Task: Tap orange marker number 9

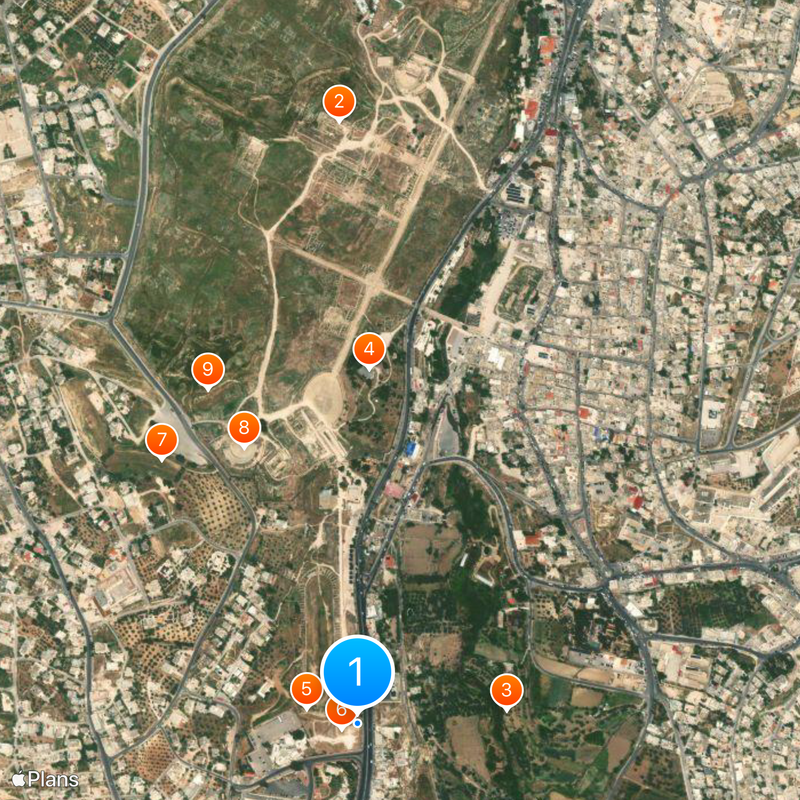Action: (208, 370)
